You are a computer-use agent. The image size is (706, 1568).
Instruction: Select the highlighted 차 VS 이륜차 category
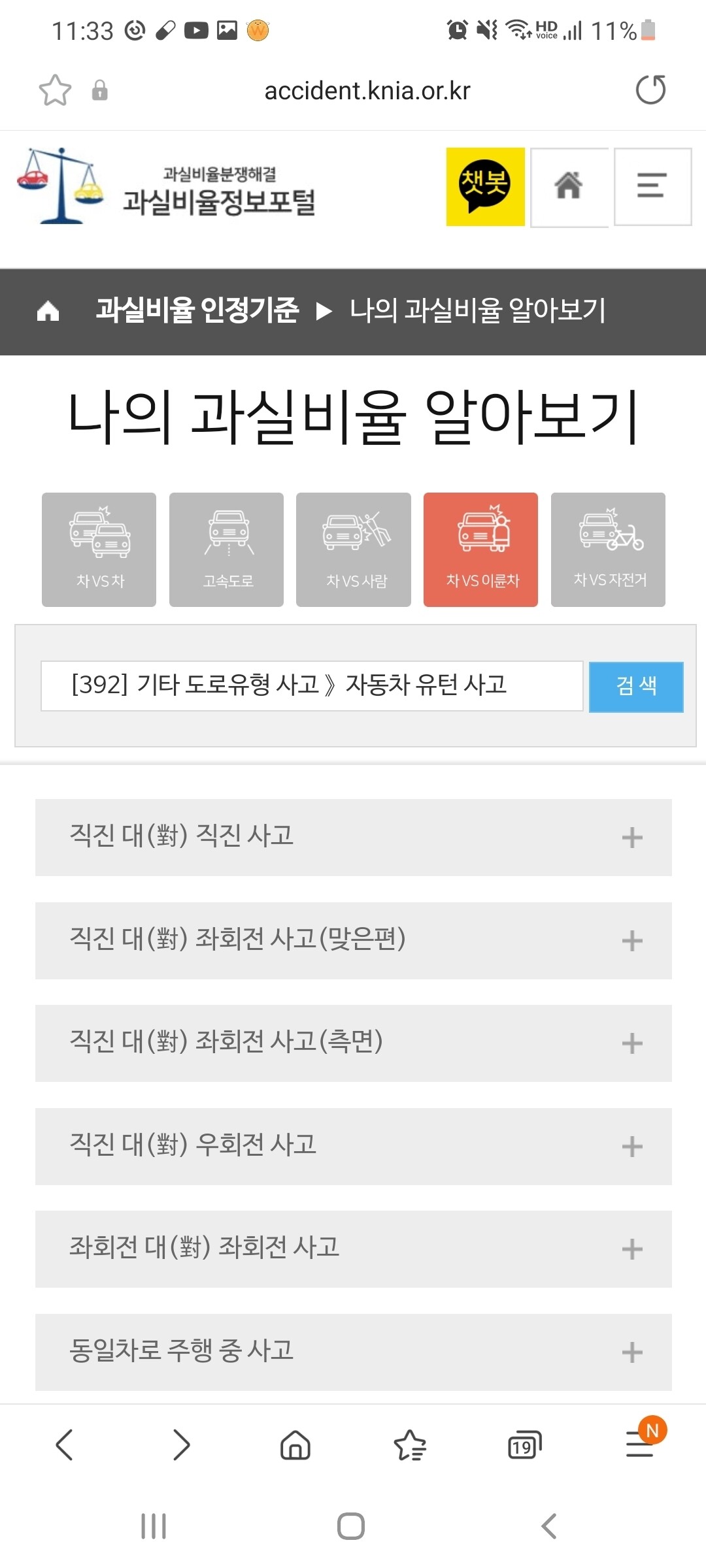(480, 549)
